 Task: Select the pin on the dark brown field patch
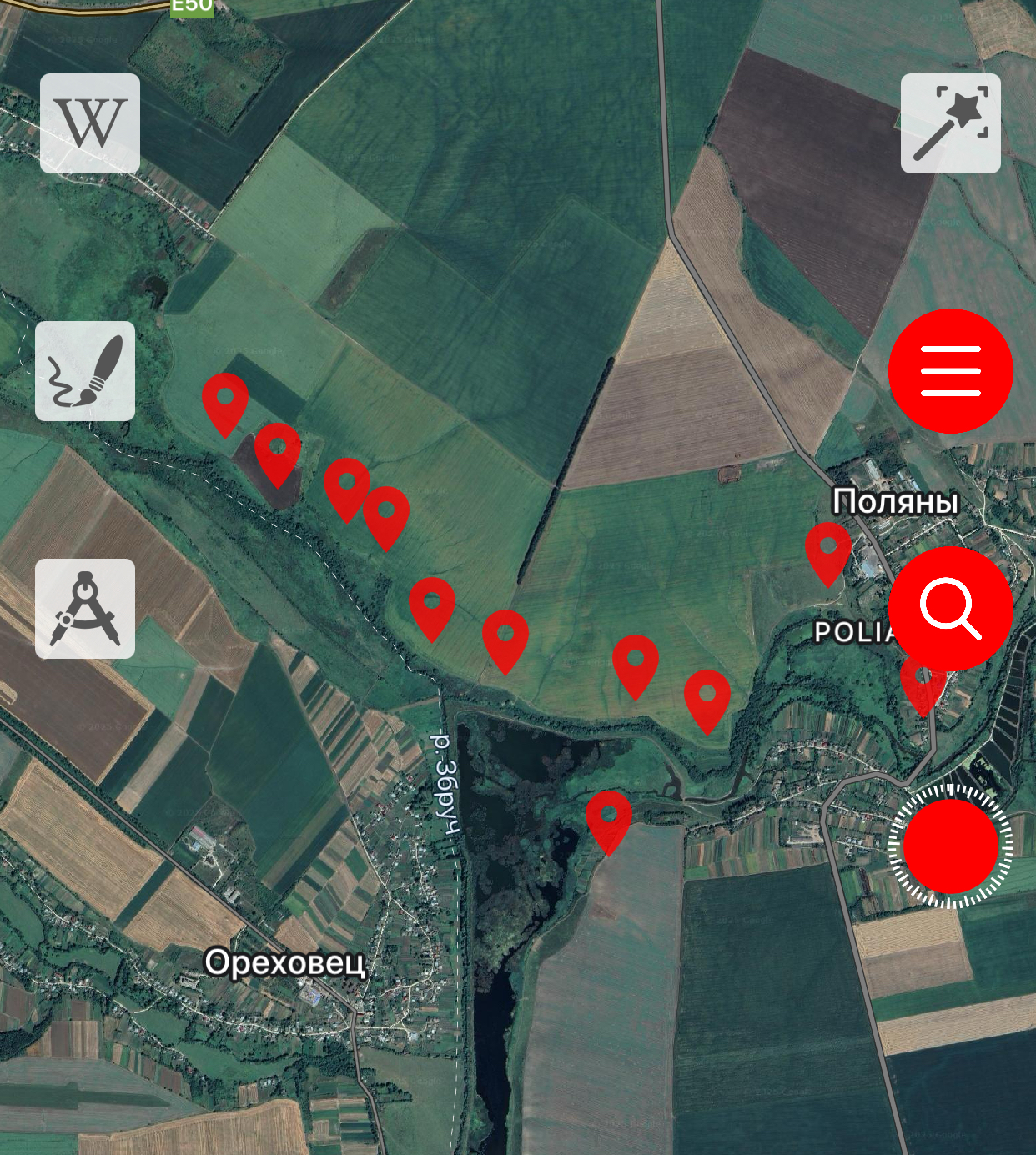click(x=278, y=449)
